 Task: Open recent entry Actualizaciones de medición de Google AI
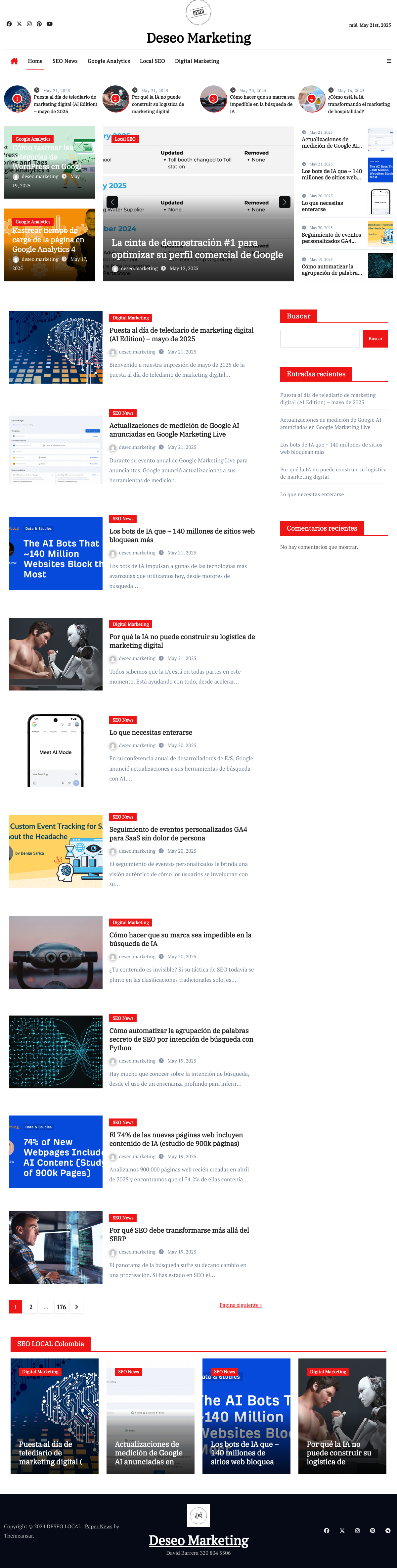(x=330, y=423)
